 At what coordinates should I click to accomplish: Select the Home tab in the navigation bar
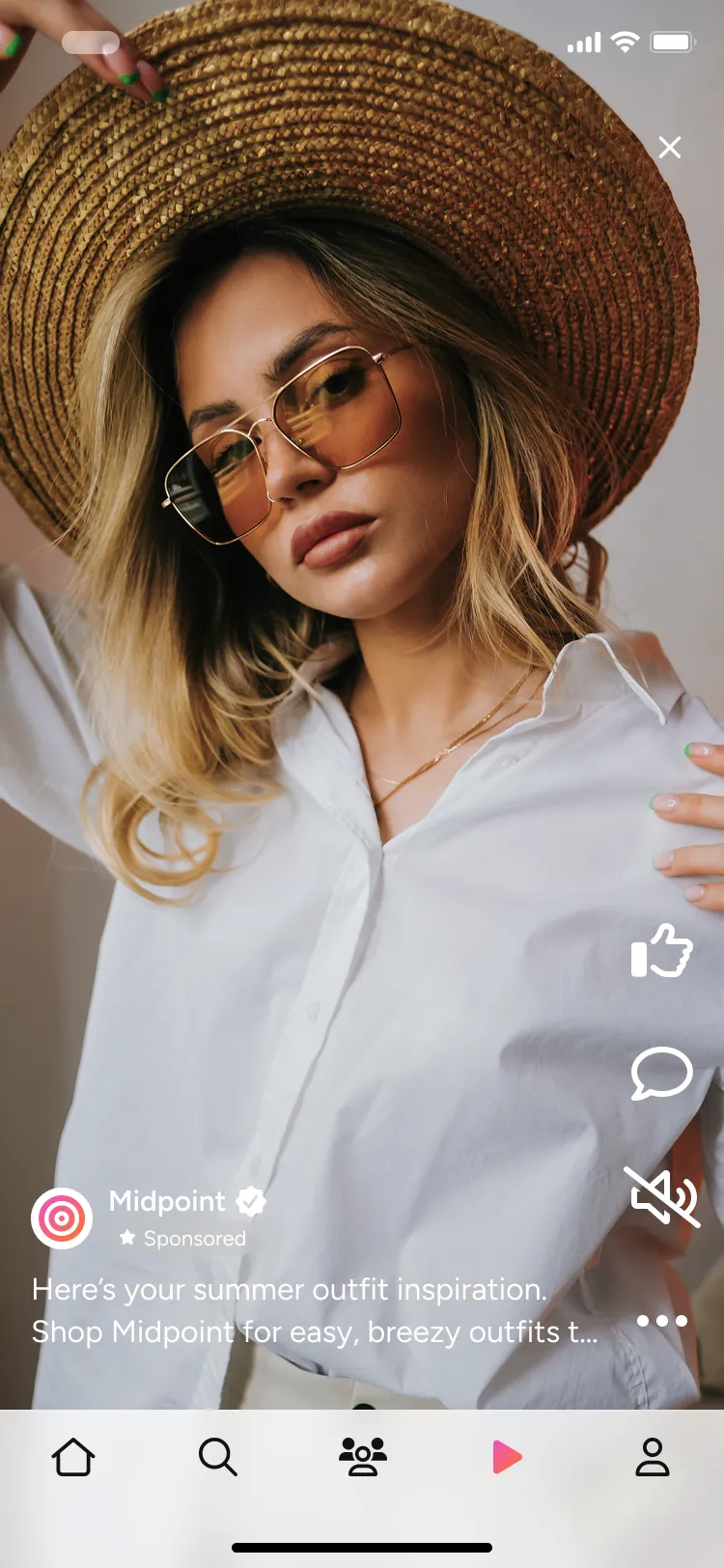click(73, 1458)
